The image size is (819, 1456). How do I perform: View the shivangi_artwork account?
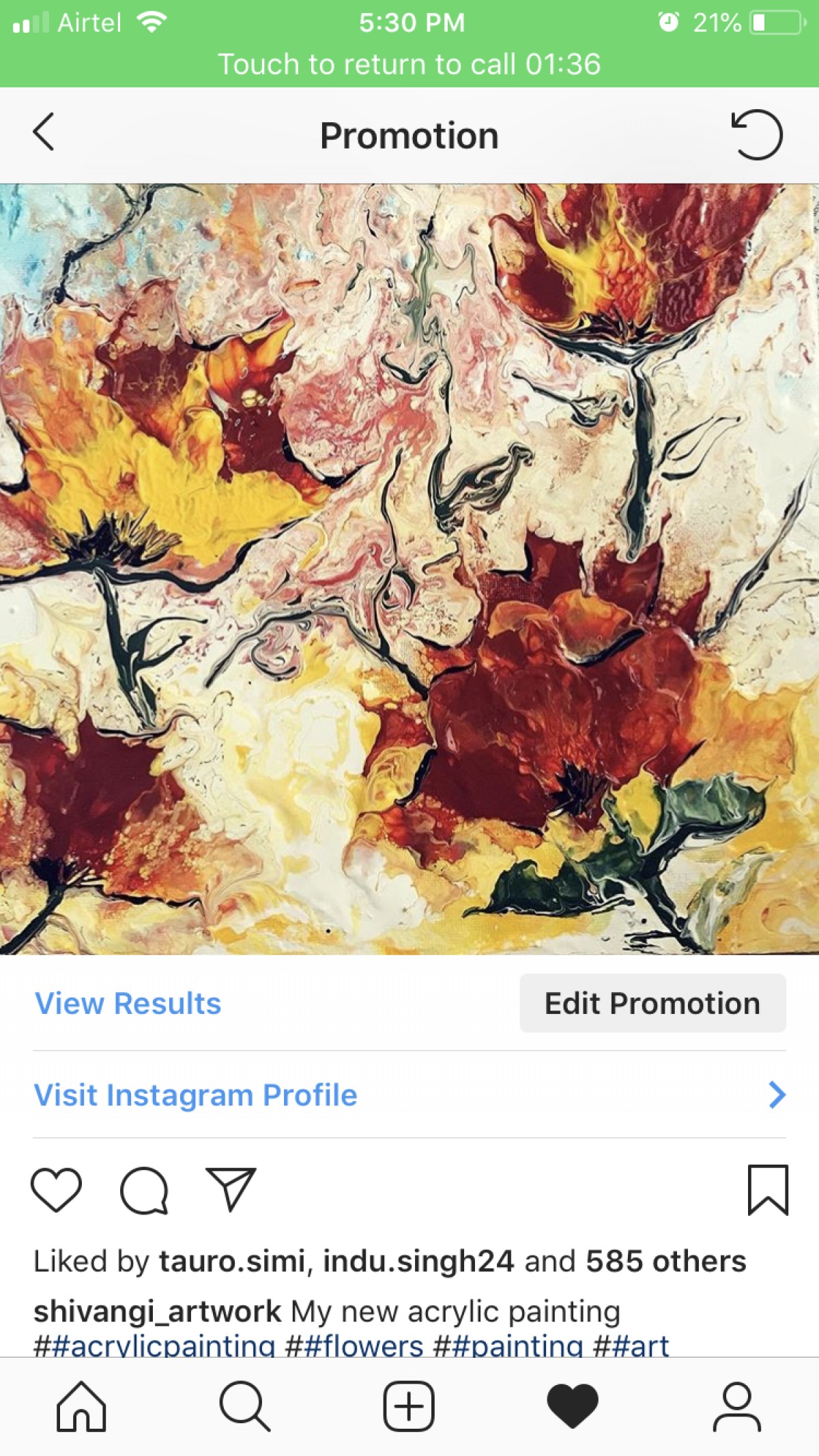tap(157, 1311)
